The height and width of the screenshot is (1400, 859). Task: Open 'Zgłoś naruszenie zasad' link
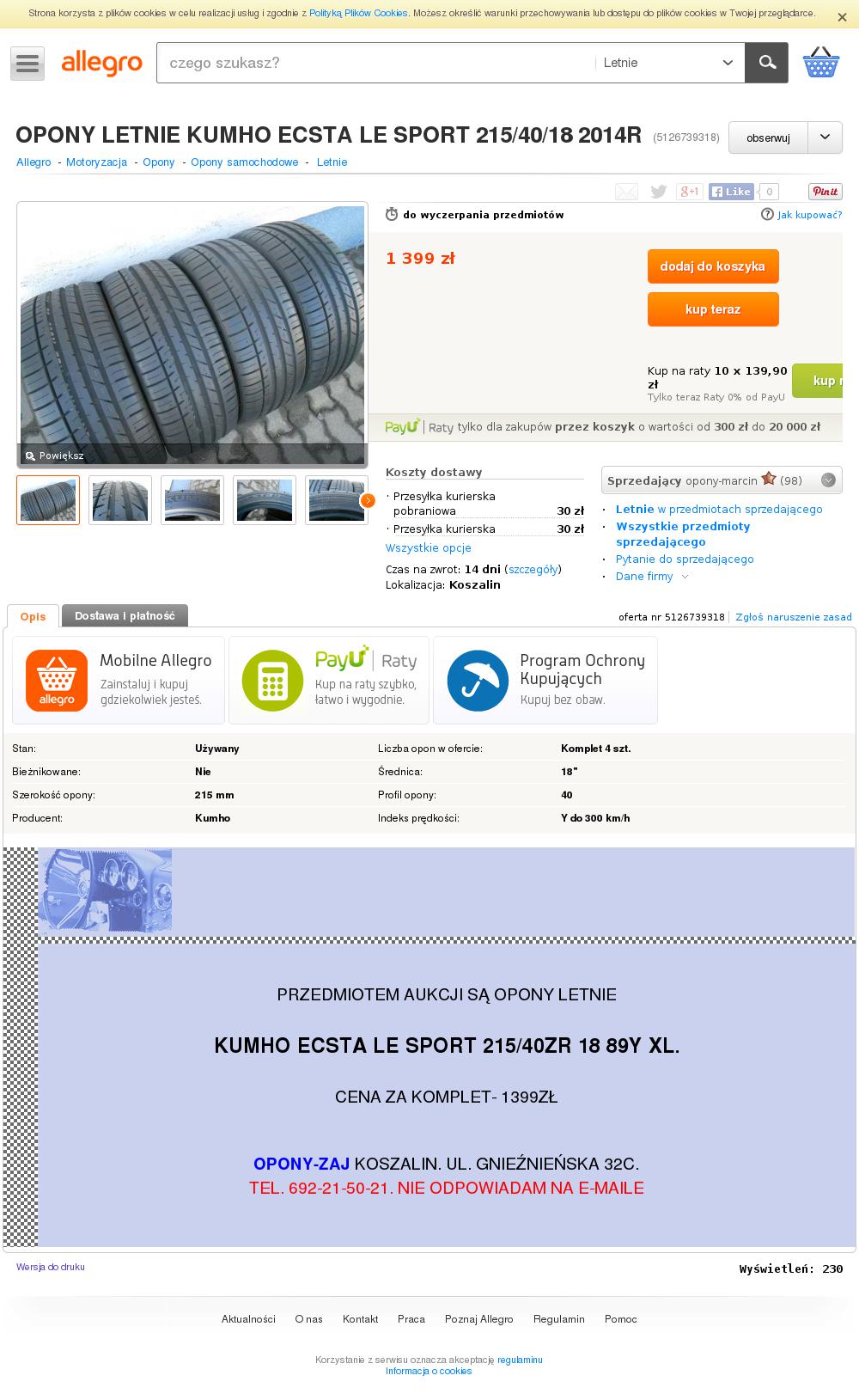click(793, 616)
